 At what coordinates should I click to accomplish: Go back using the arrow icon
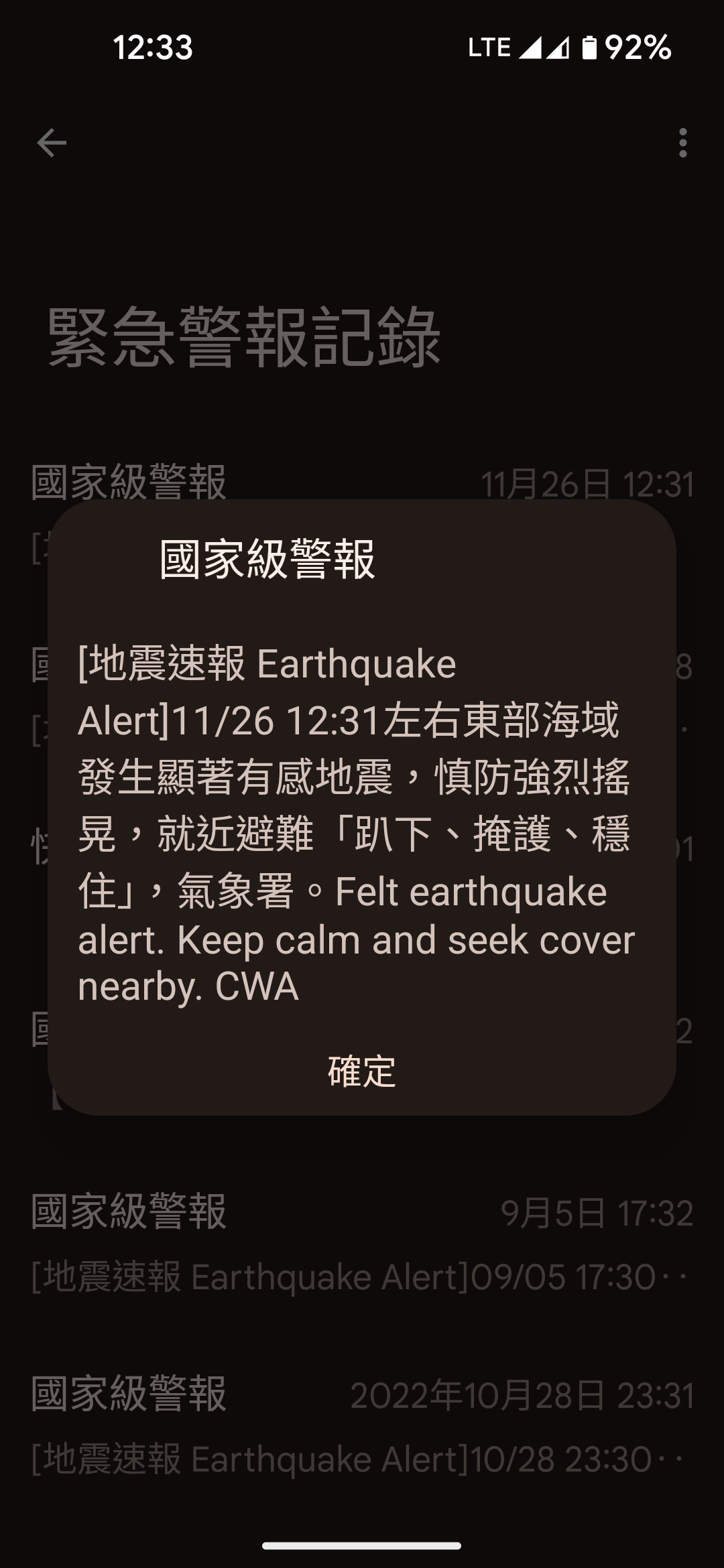[x=52, y=143]
